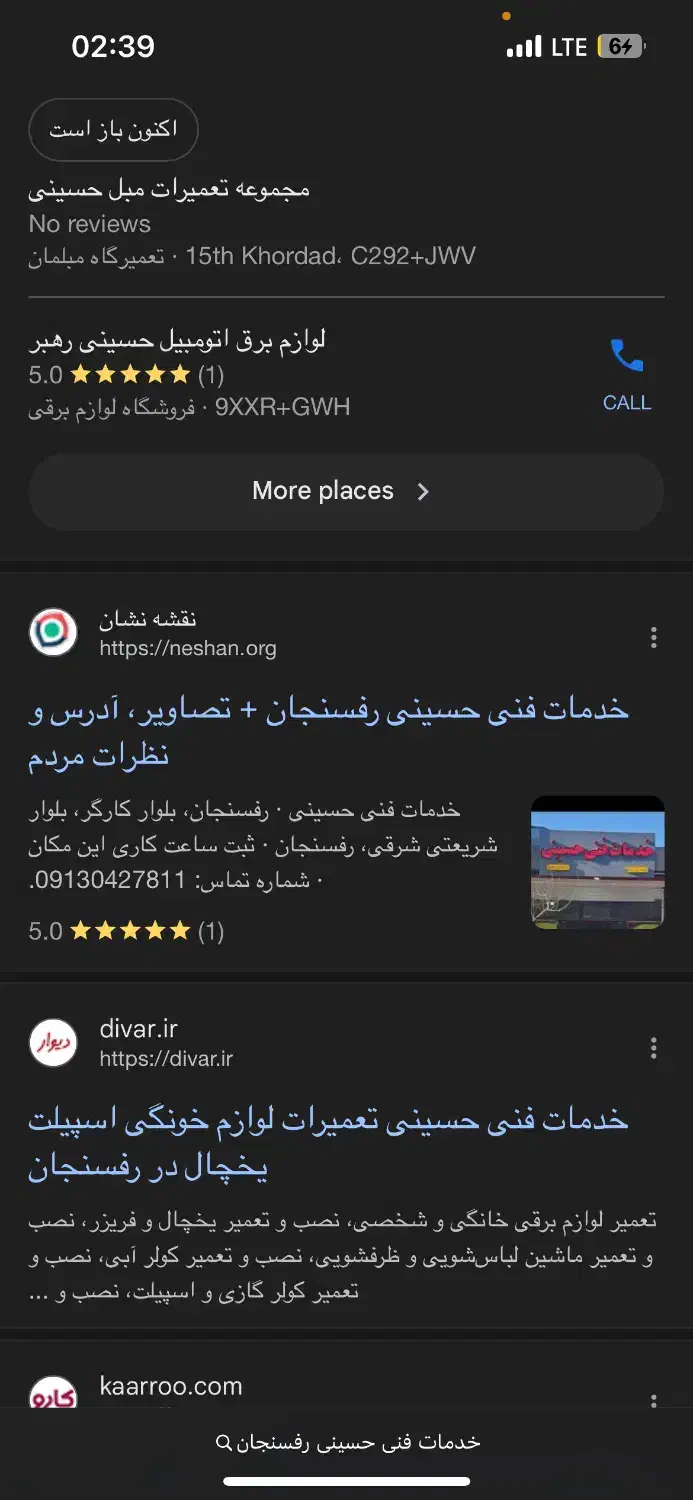This screenshot has height=1500, width=693.
Task: Tap the اکنون باز است filter chip
Action: click(x=113, y=130)
